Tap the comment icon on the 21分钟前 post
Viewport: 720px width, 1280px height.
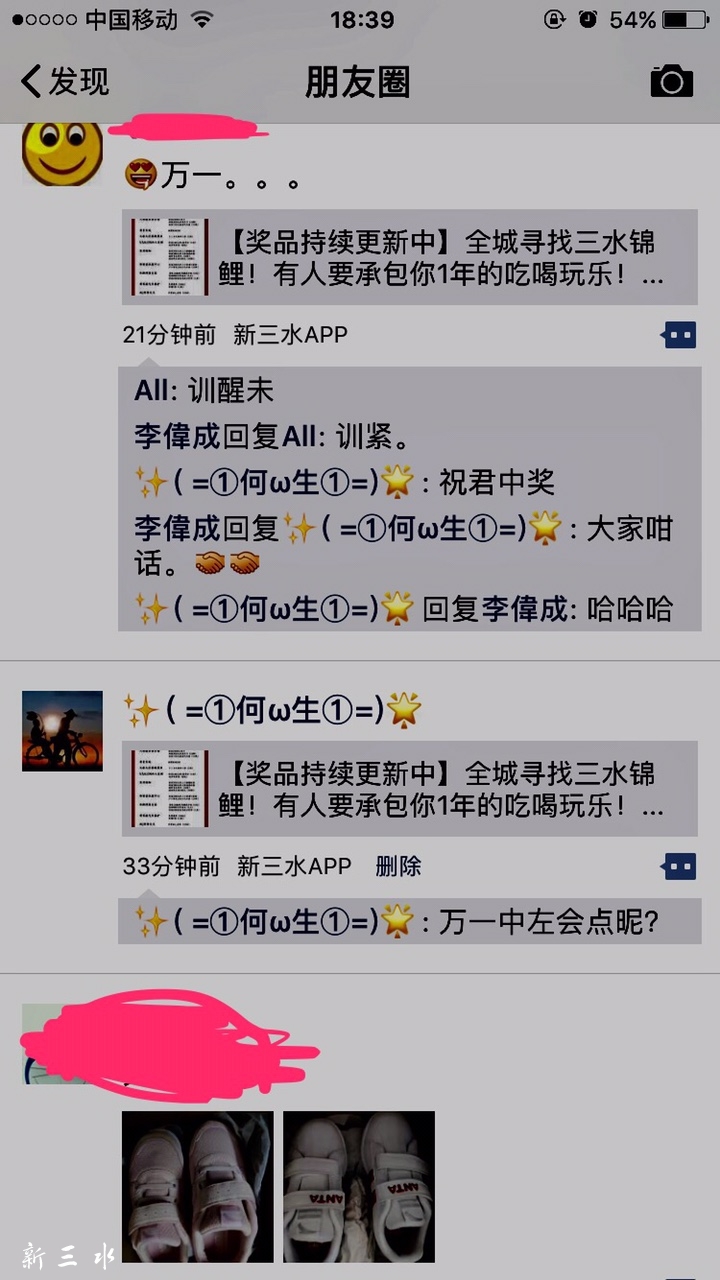pos(679,335)
